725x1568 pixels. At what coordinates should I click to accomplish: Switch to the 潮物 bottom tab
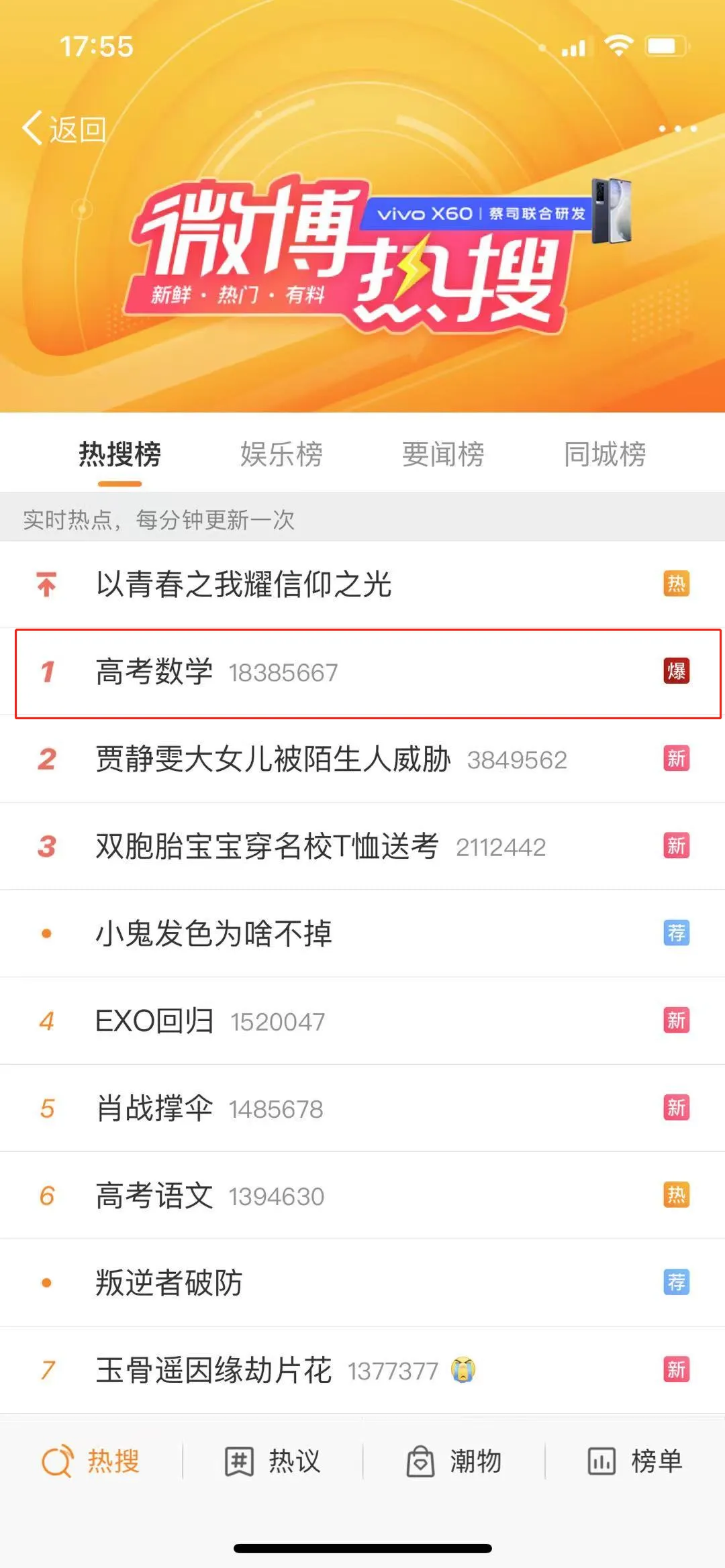coord(454,1461)
